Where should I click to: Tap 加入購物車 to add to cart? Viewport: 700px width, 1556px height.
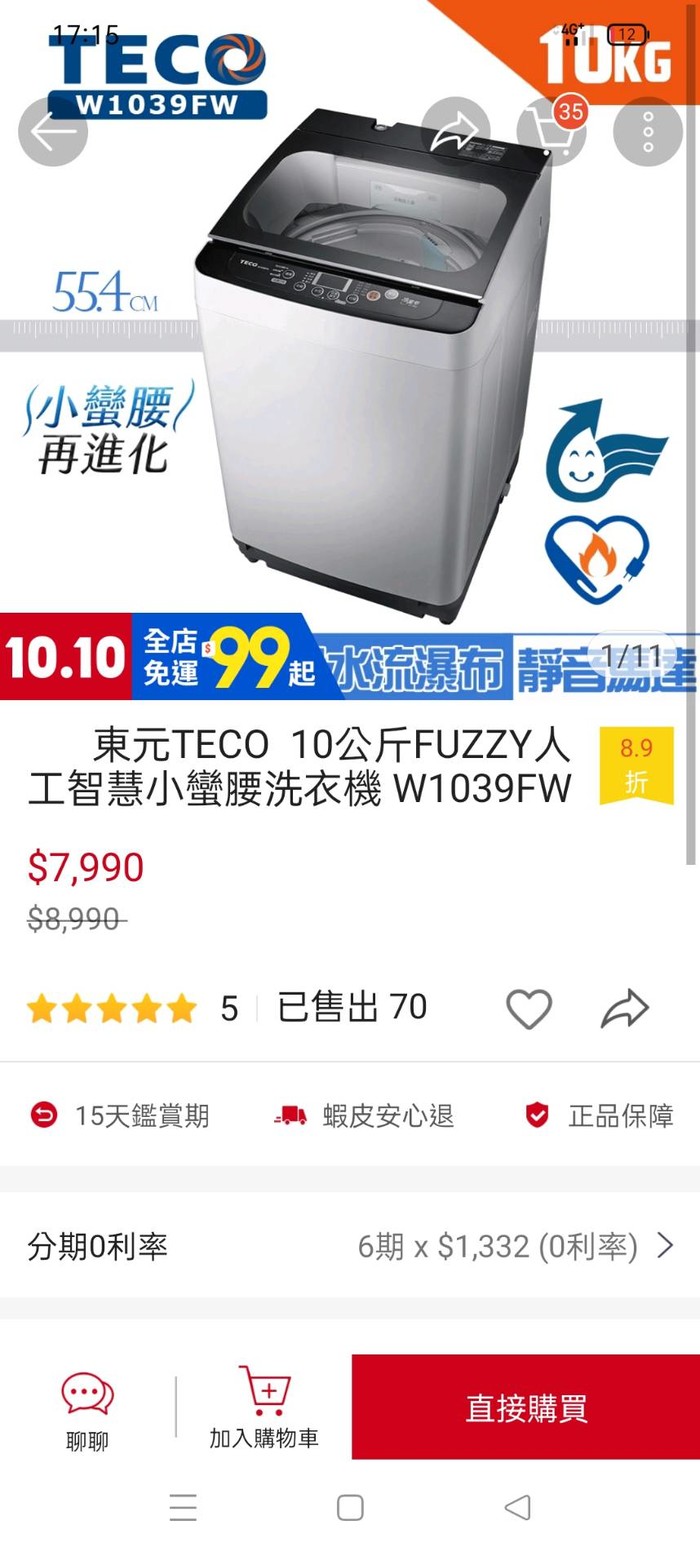[x=264, y=1408]
